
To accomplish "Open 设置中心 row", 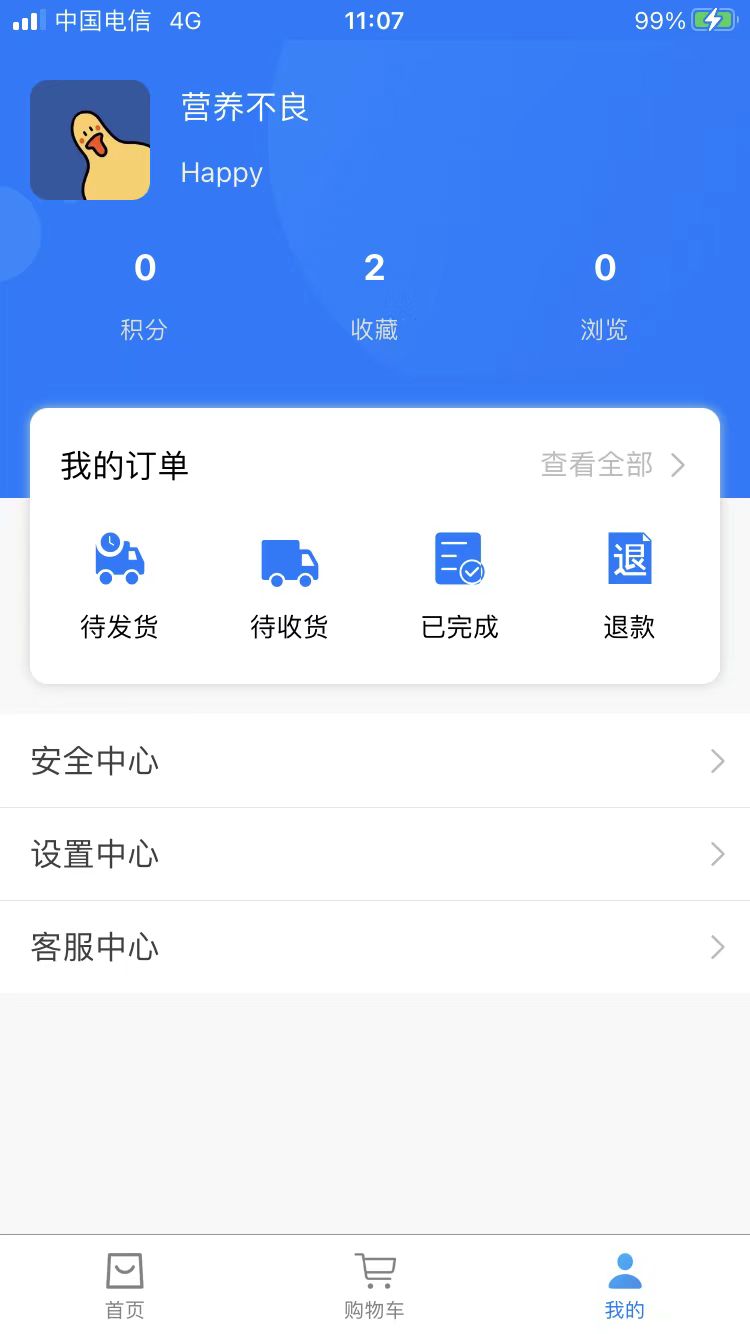I will (x=375, y=854).
